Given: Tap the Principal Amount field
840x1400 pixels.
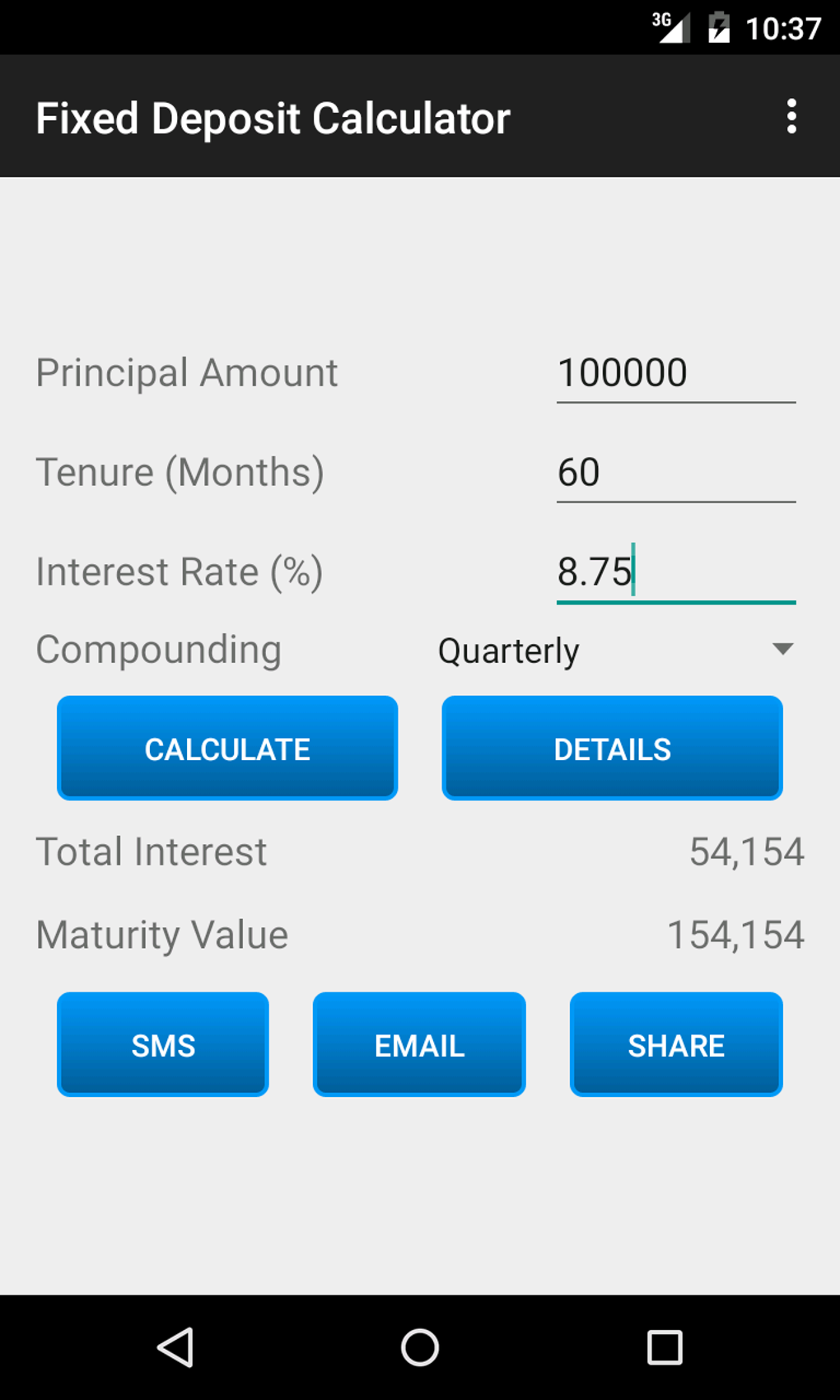Looking at the screenshot, I should pos(675,373).
